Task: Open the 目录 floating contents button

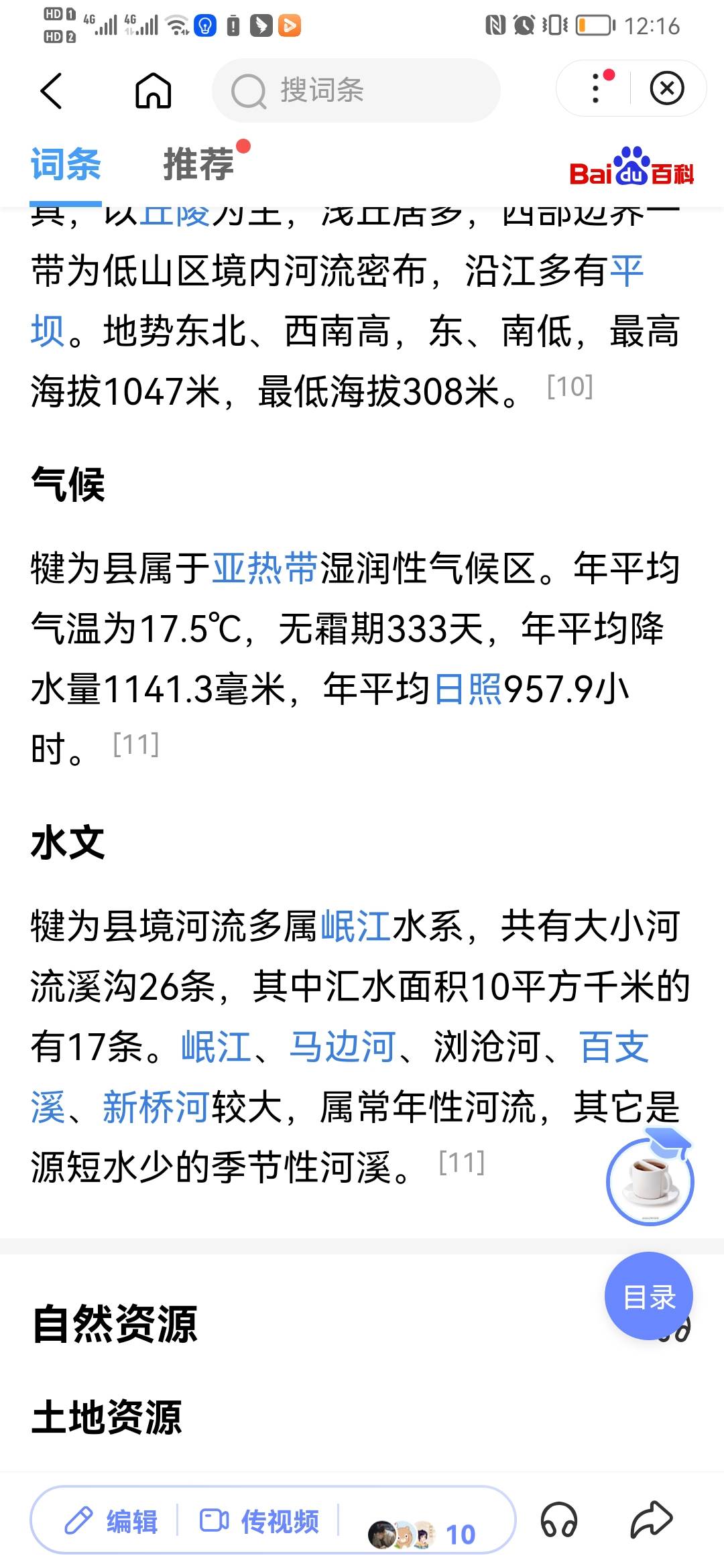Action: 648,1297
